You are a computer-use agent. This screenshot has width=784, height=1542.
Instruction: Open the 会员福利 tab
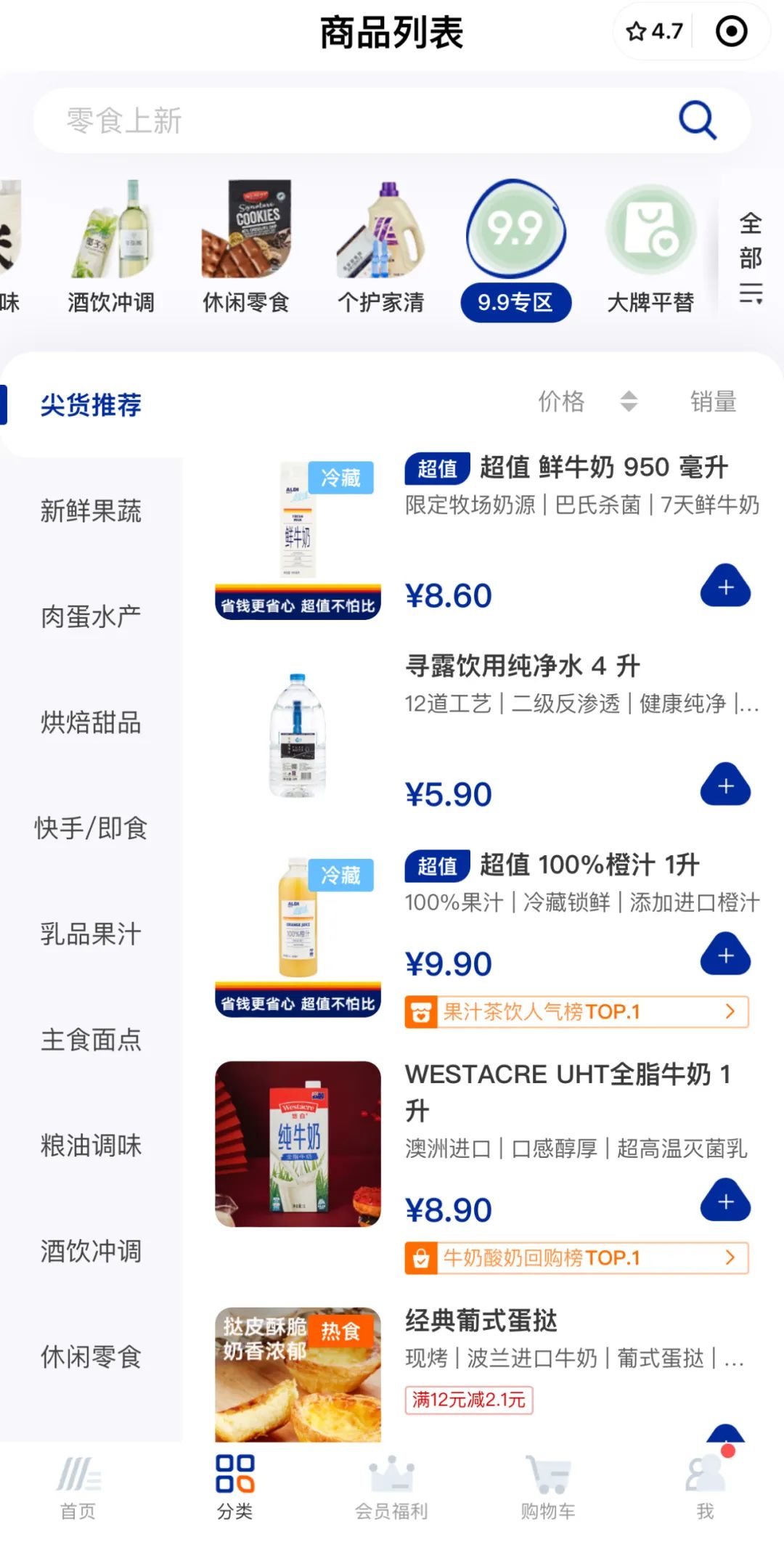pyautogui.click(x=391, y=1488)
